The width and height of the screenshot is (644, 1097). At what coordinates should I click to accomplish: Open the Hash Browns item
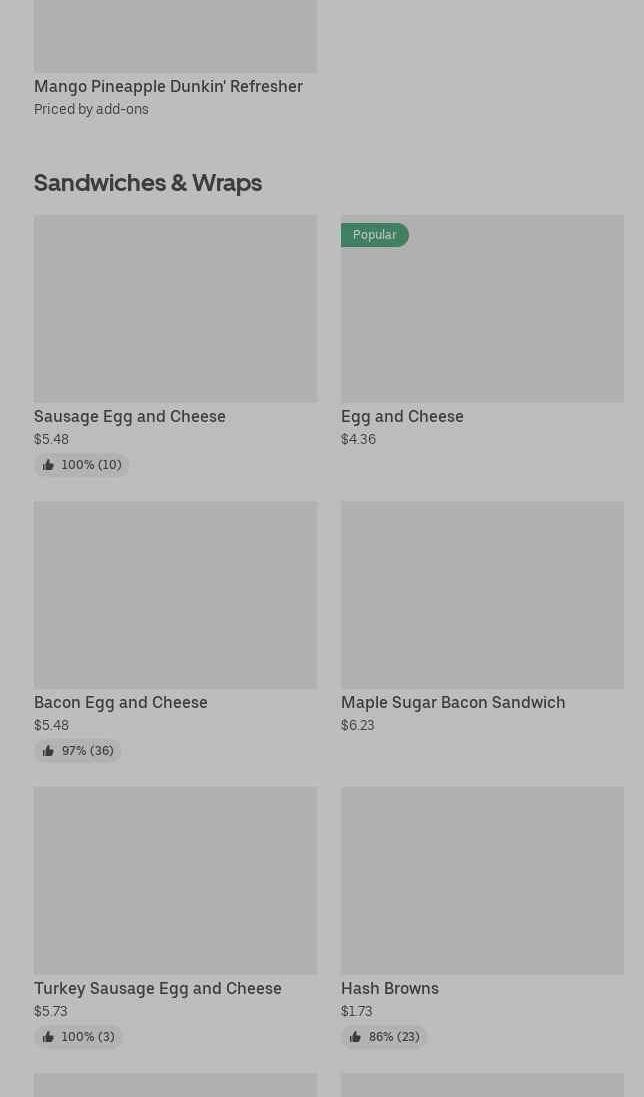pos(482,881)
